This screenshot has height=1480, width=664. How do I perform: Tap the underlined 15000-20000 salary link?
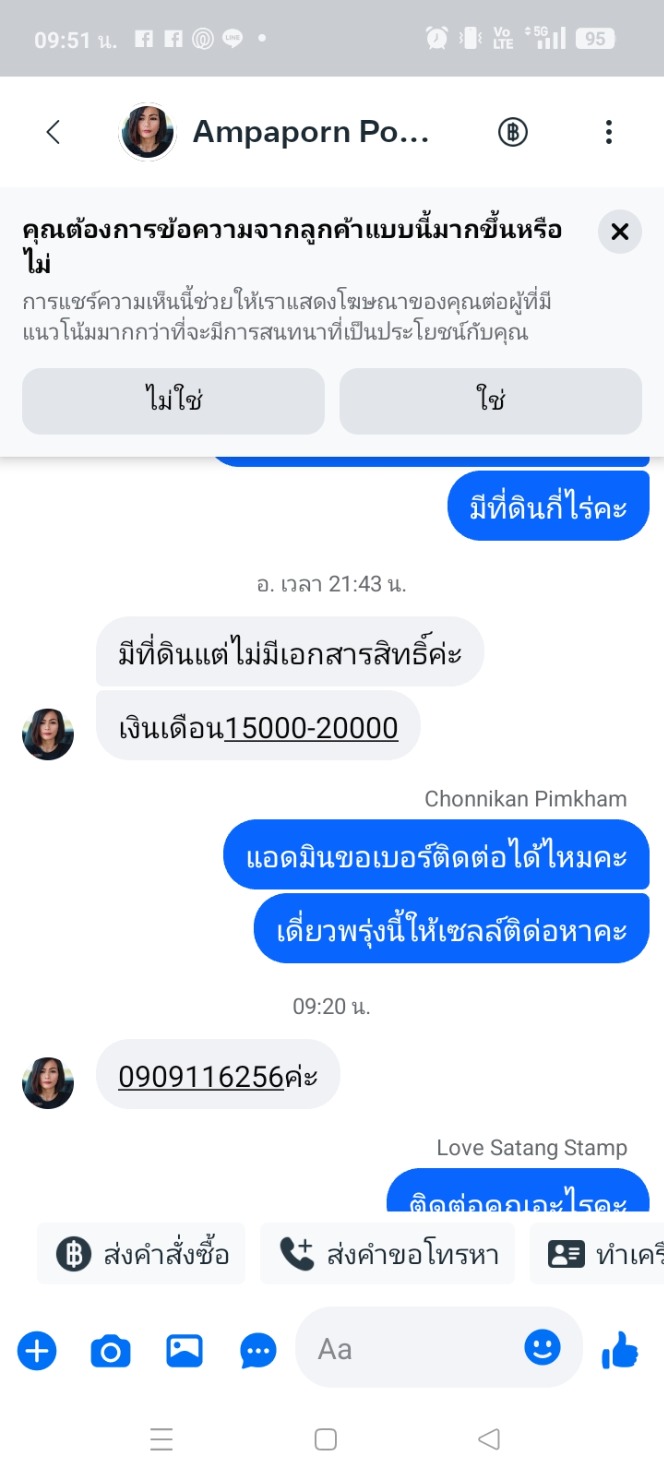311,728
